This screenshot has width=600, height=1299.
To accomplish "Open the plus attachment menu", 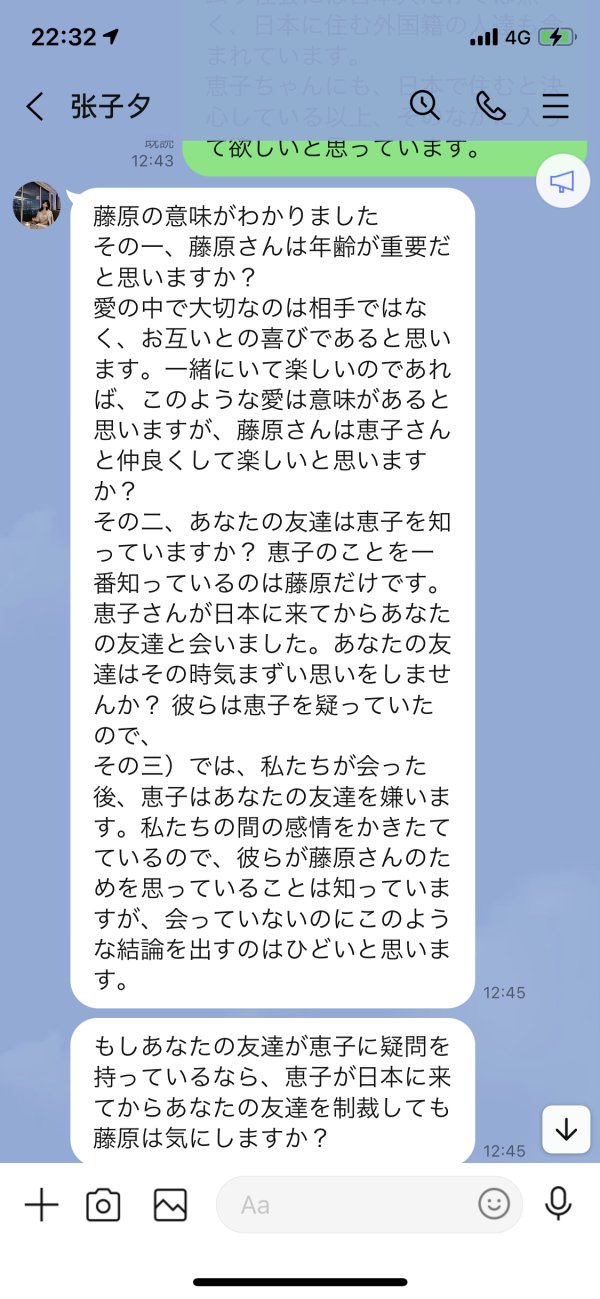I will (41, 1205).
